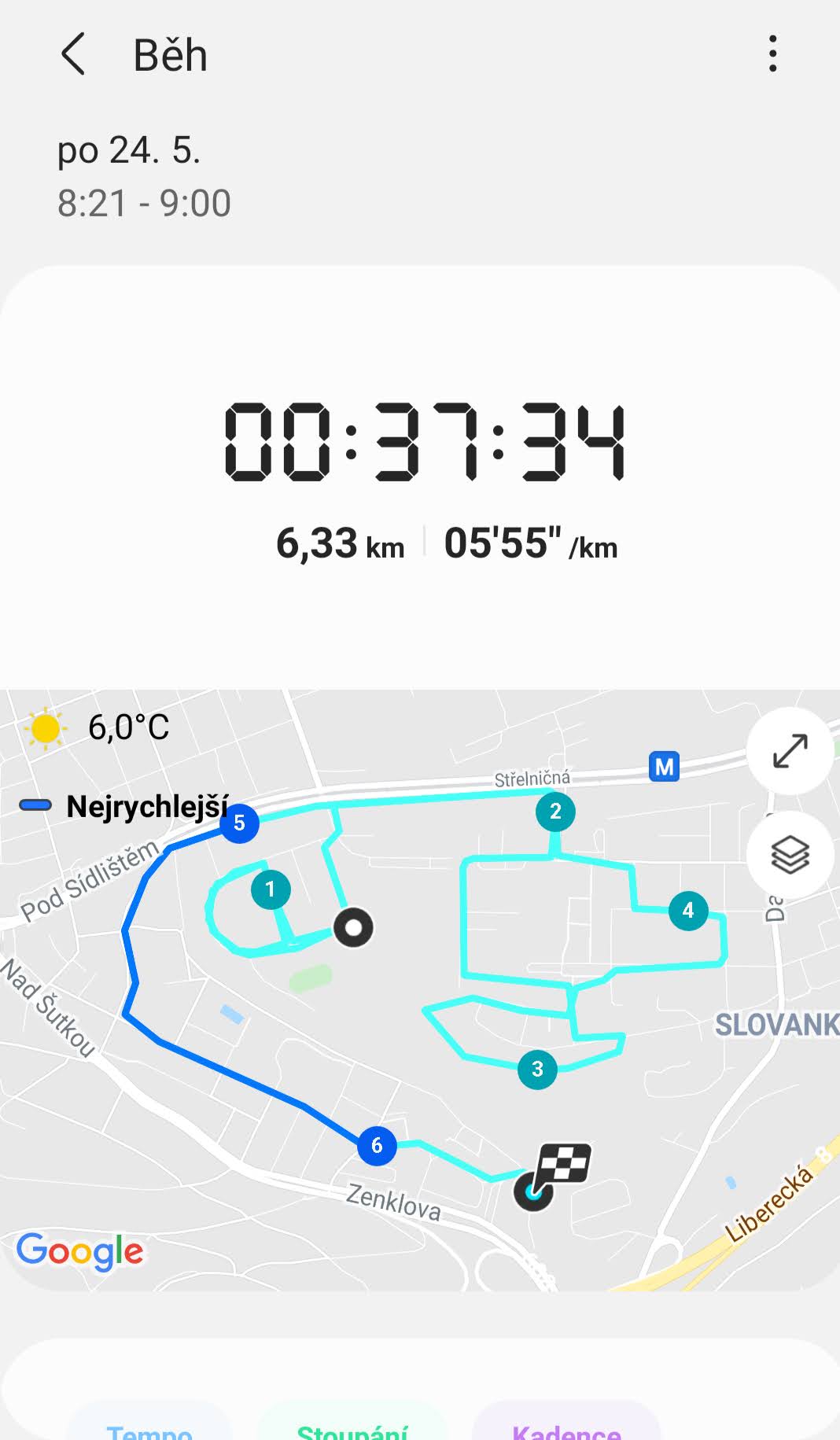The width and height of the screenshot is (840, 1440).
Task: Switch to the Kadence chart tab
Action: coord(566,1424)
